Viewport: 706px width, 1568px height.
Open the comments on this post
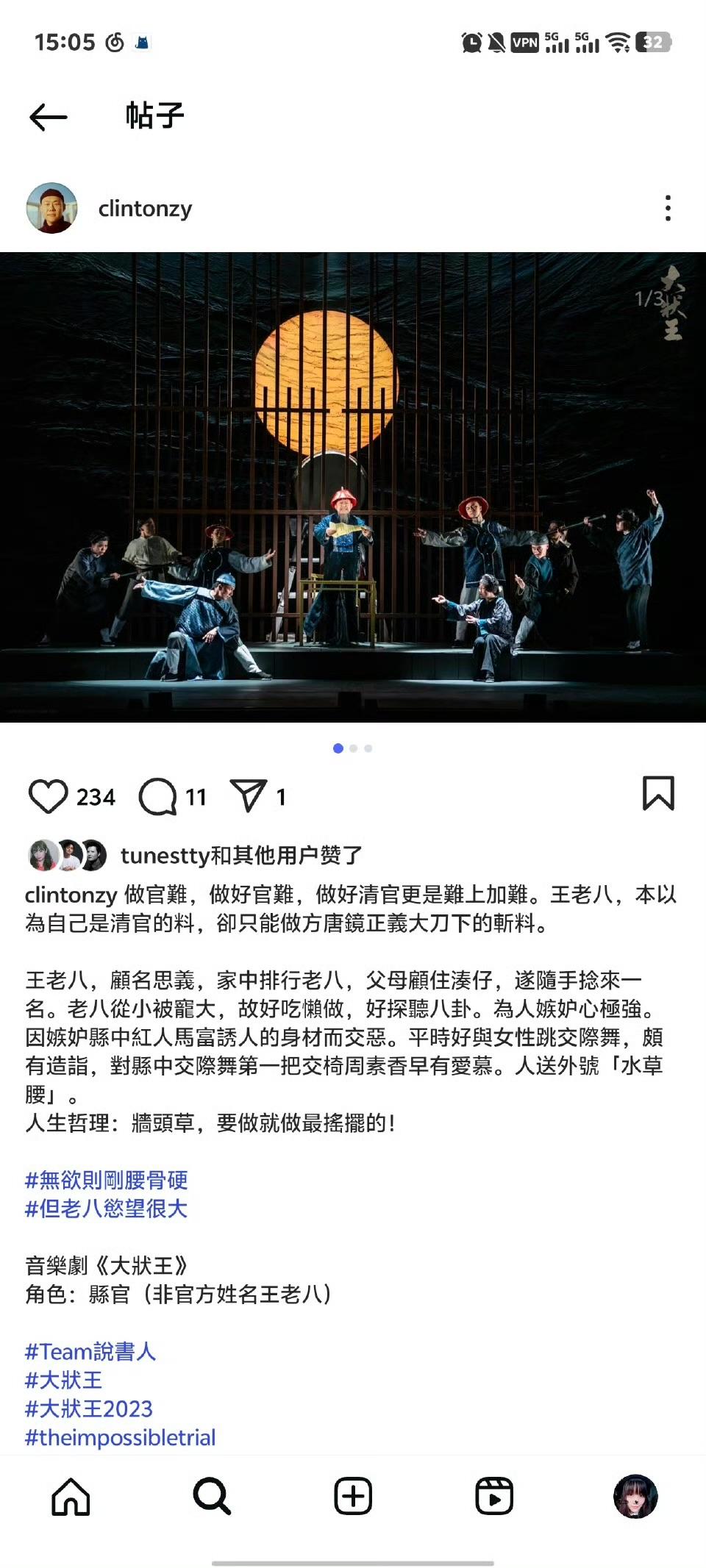click(158, 797)
